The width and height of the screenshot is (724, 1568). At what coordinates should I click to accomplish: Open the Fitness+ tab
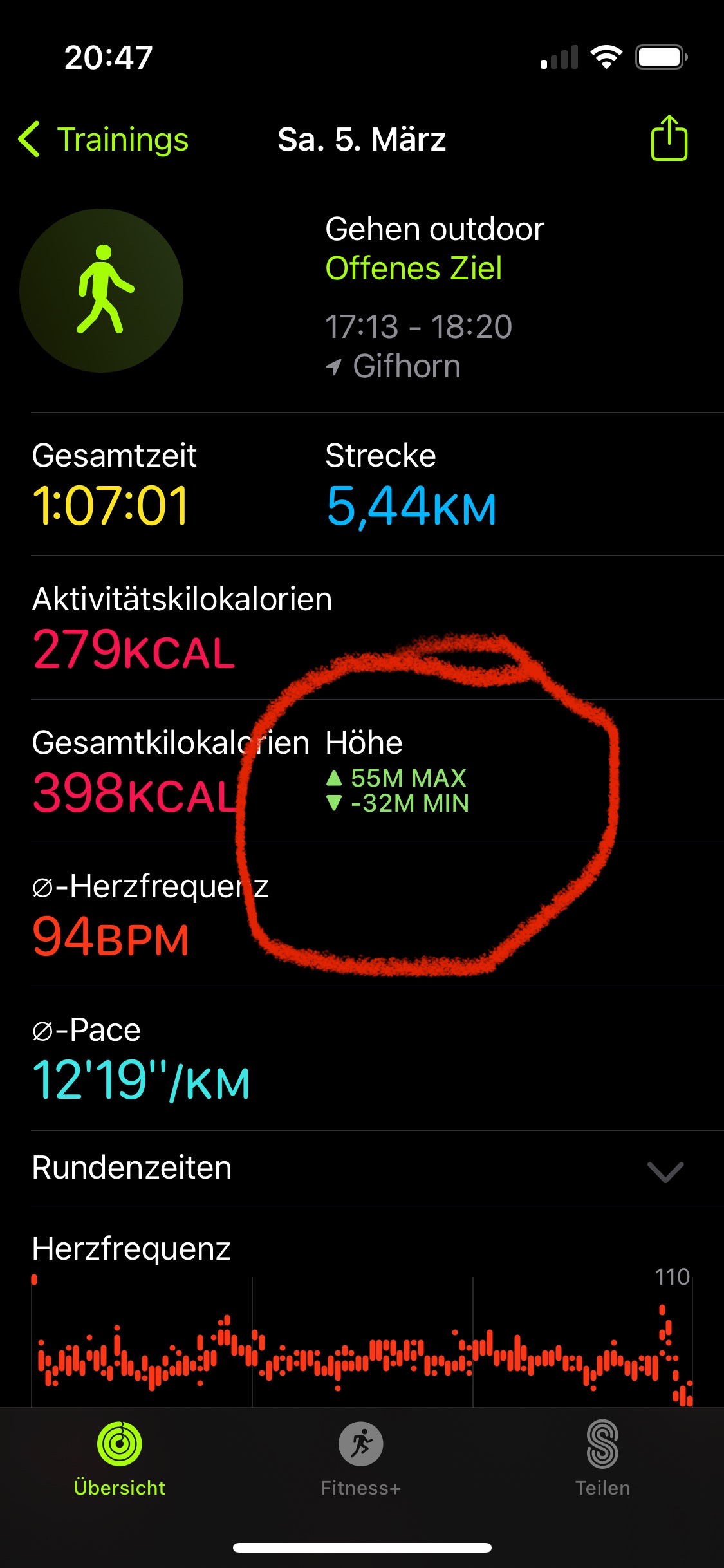pos(361,1459)
